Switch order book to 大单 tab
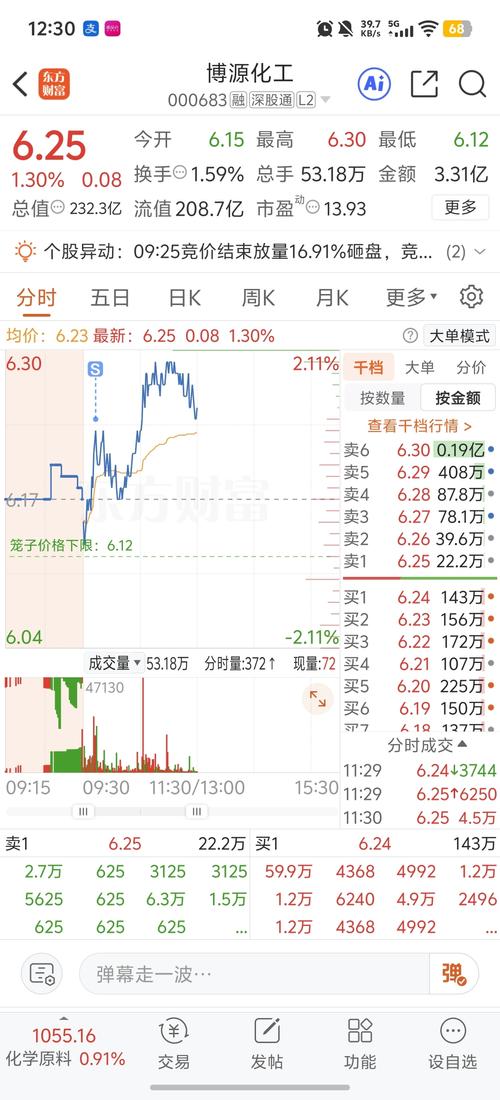 pos(419,367)
